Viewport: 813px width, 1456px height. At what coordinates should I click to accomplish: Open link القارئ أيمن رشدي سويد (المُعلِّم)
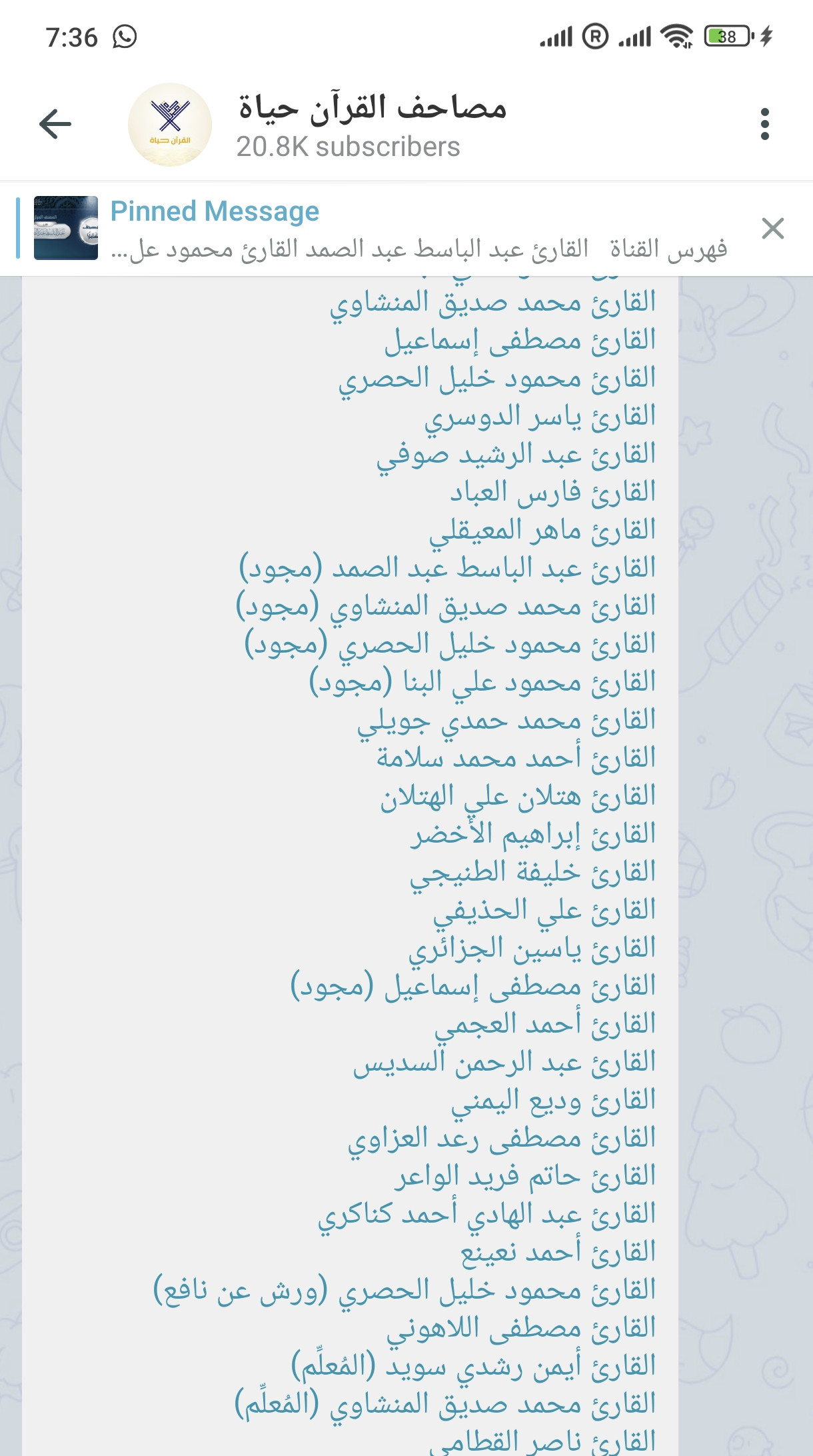click(474, 1367)
